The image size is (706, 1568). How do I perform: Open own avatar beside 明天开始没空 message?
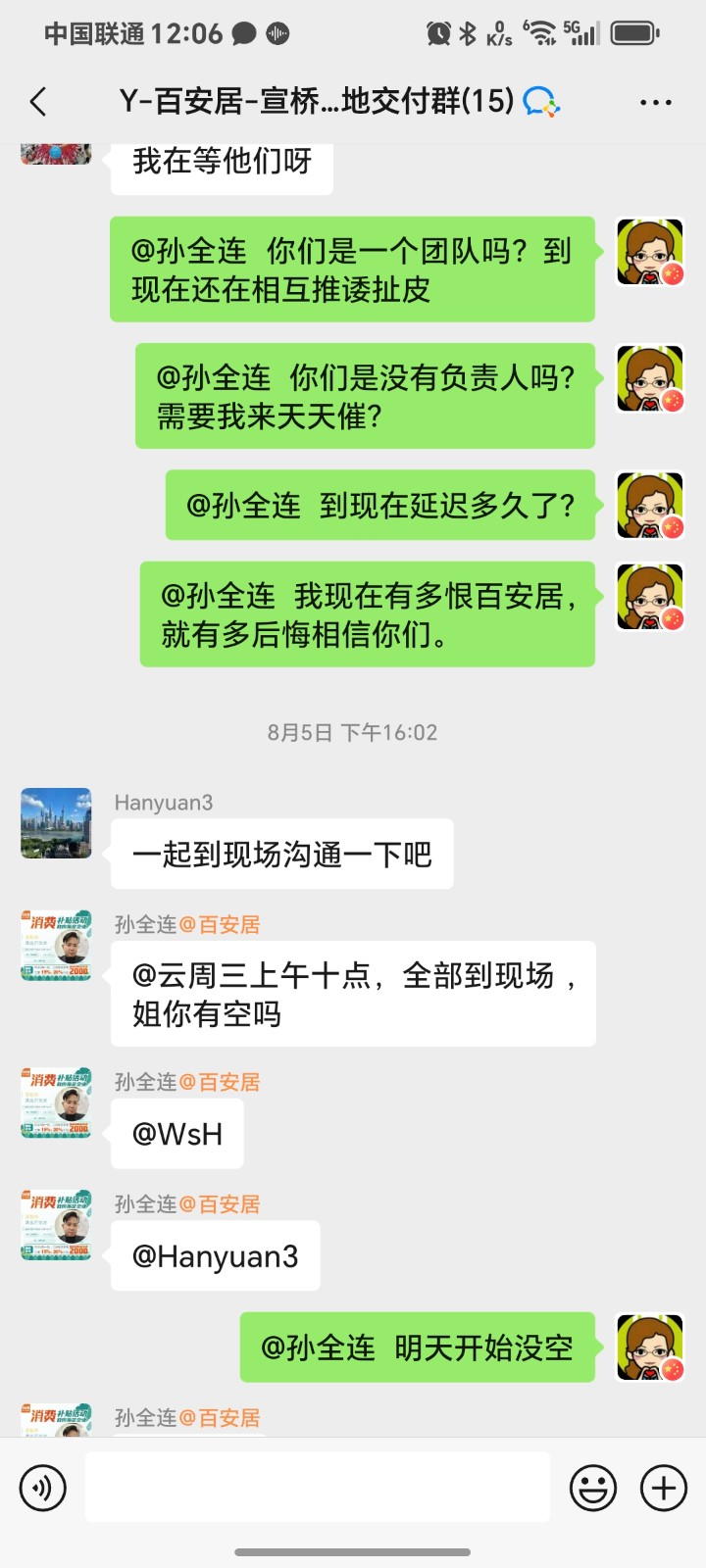[x=649, y=1347]
